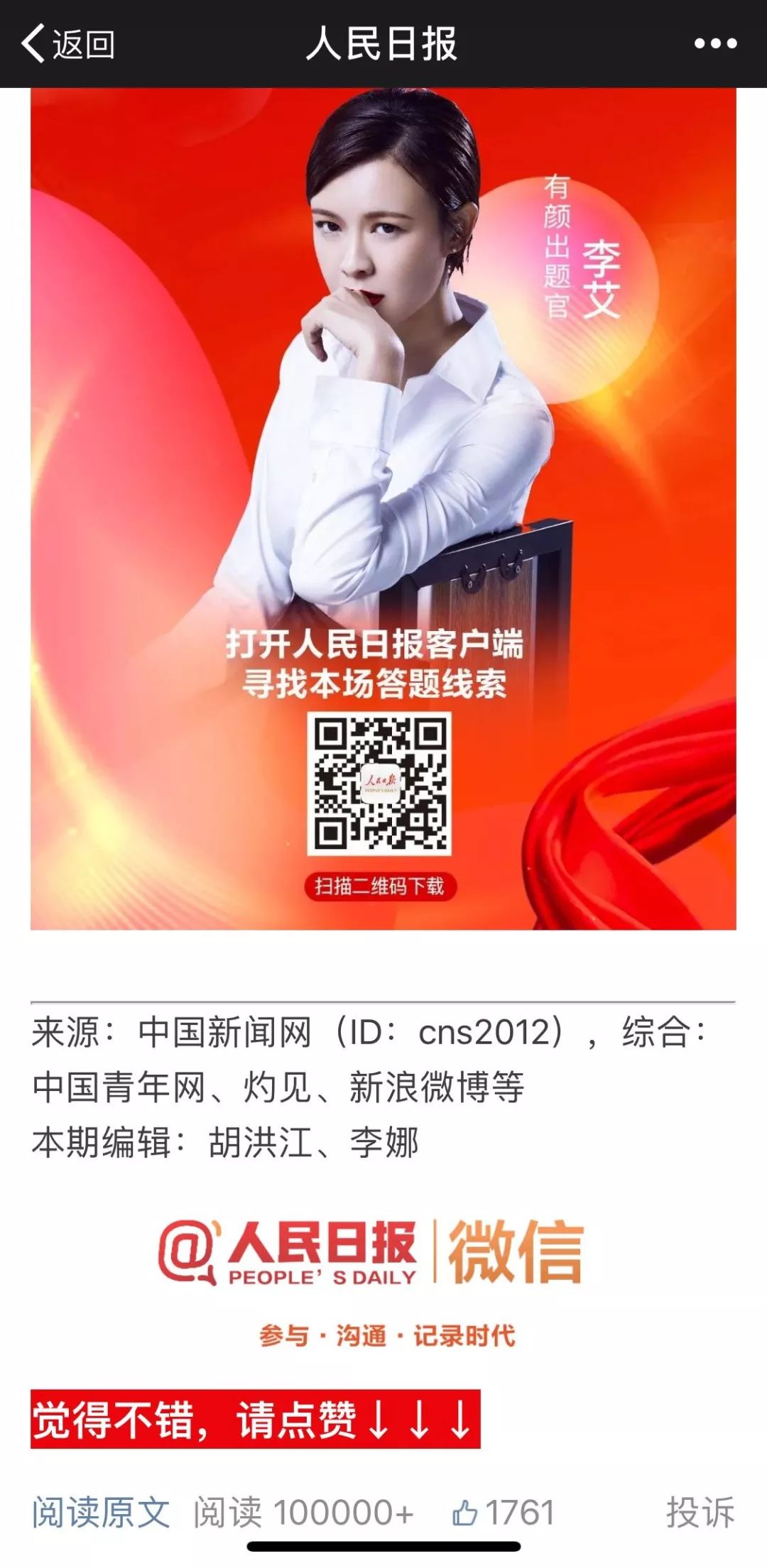Open the three-dot overflow menu
This screenshot has width=767, height=1568.
(x=715, y=44)
